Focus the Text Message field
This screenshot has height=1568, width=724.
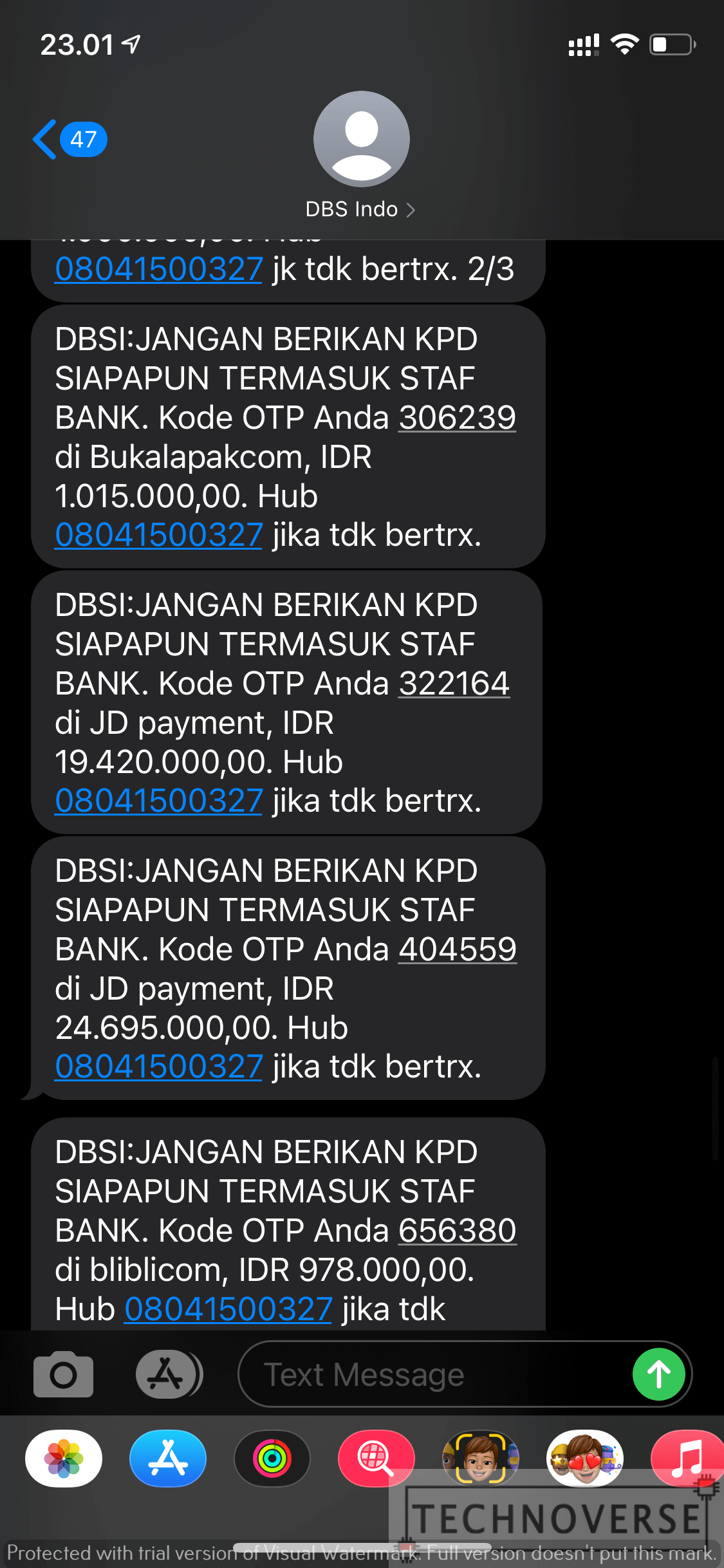pos(434,1374)
